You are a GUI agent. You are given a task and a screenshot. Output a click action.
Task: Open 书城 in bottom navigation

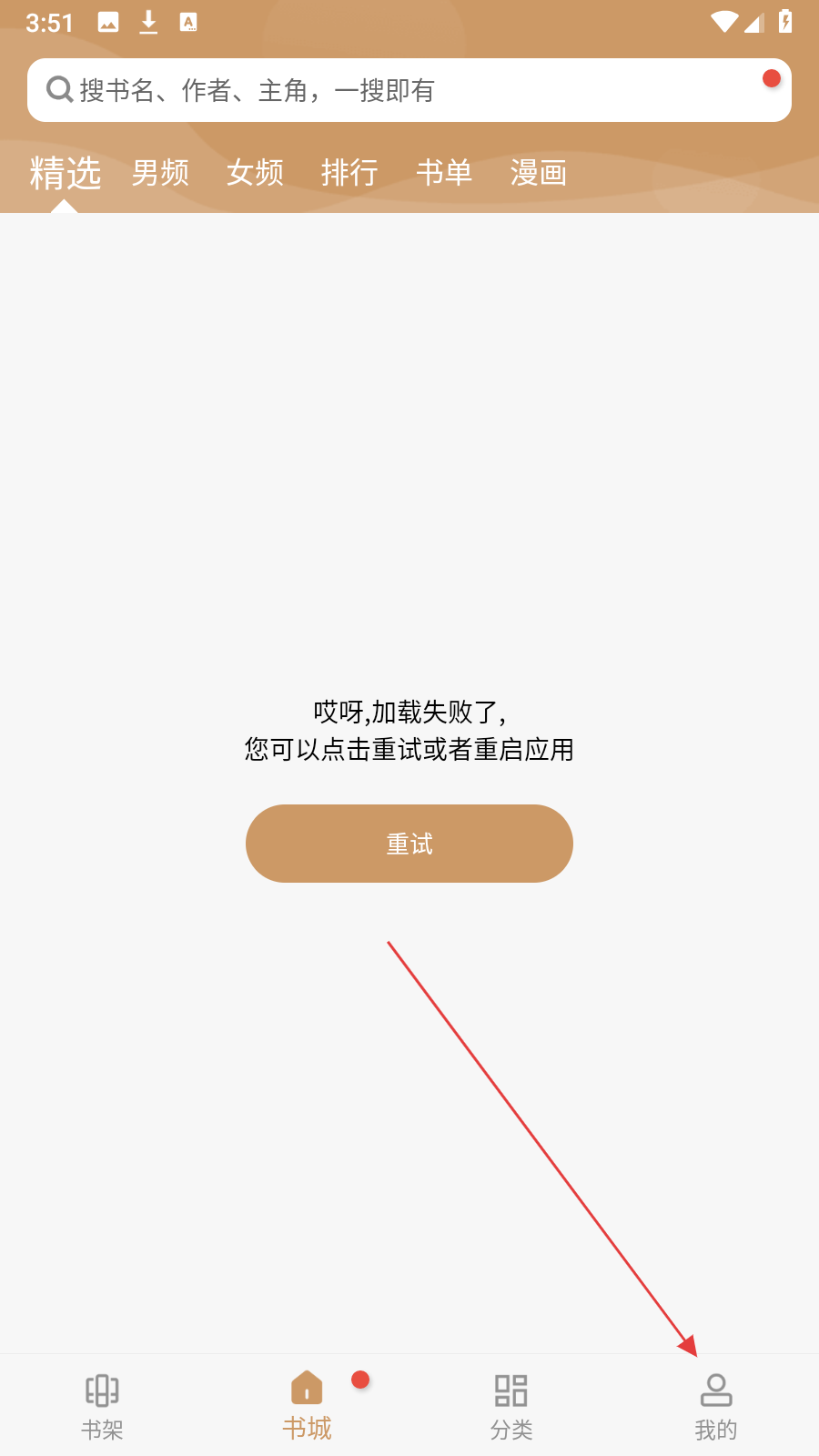click(307, 1406)
